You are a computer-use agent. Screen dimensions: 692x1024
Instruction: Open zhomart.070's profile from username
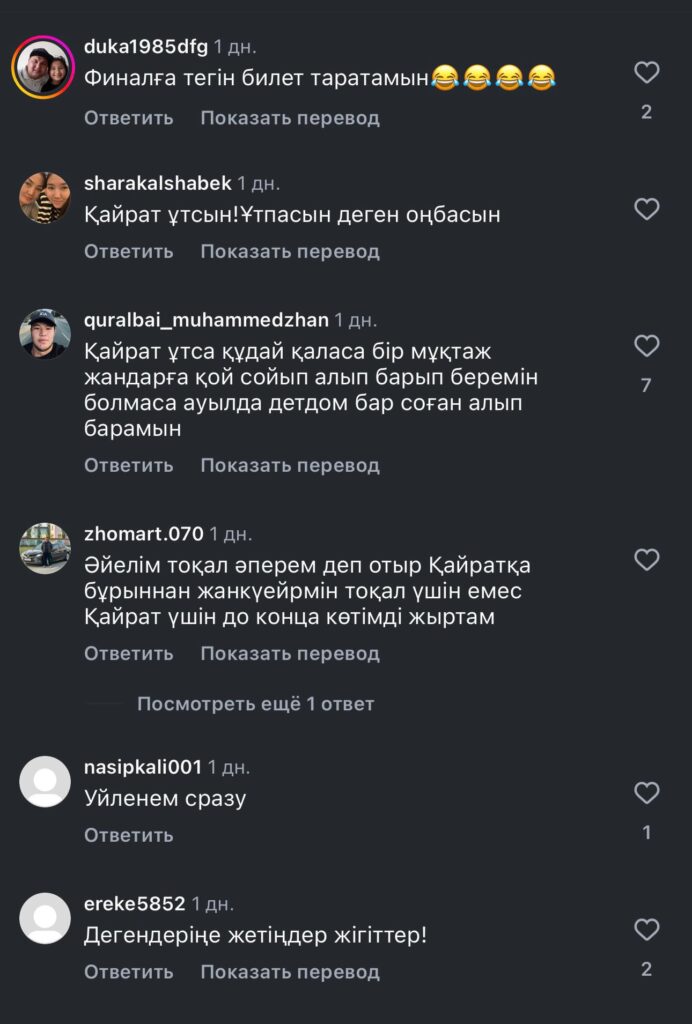tap(144, 533)
